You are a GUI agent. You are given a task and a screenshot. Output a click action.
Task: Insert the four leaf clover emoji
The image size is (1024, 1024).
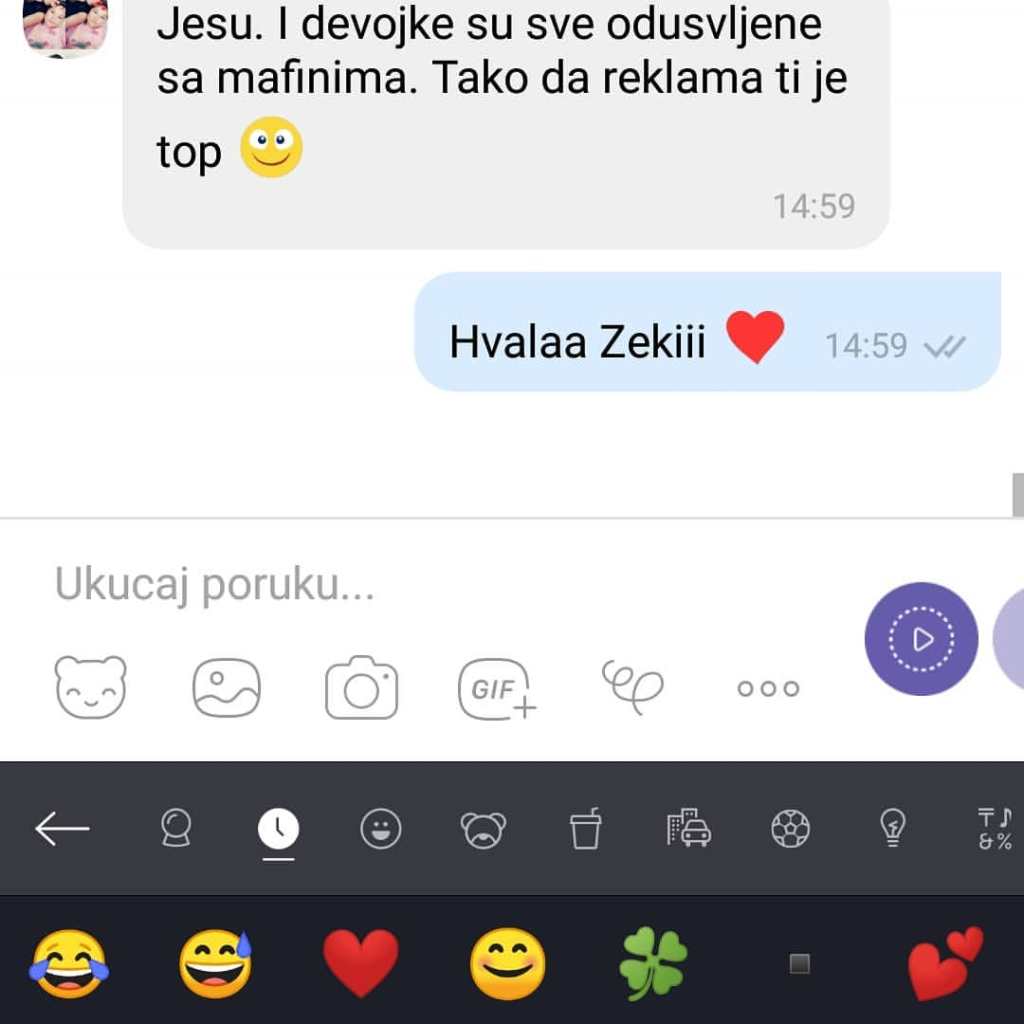tap(653, 963)
